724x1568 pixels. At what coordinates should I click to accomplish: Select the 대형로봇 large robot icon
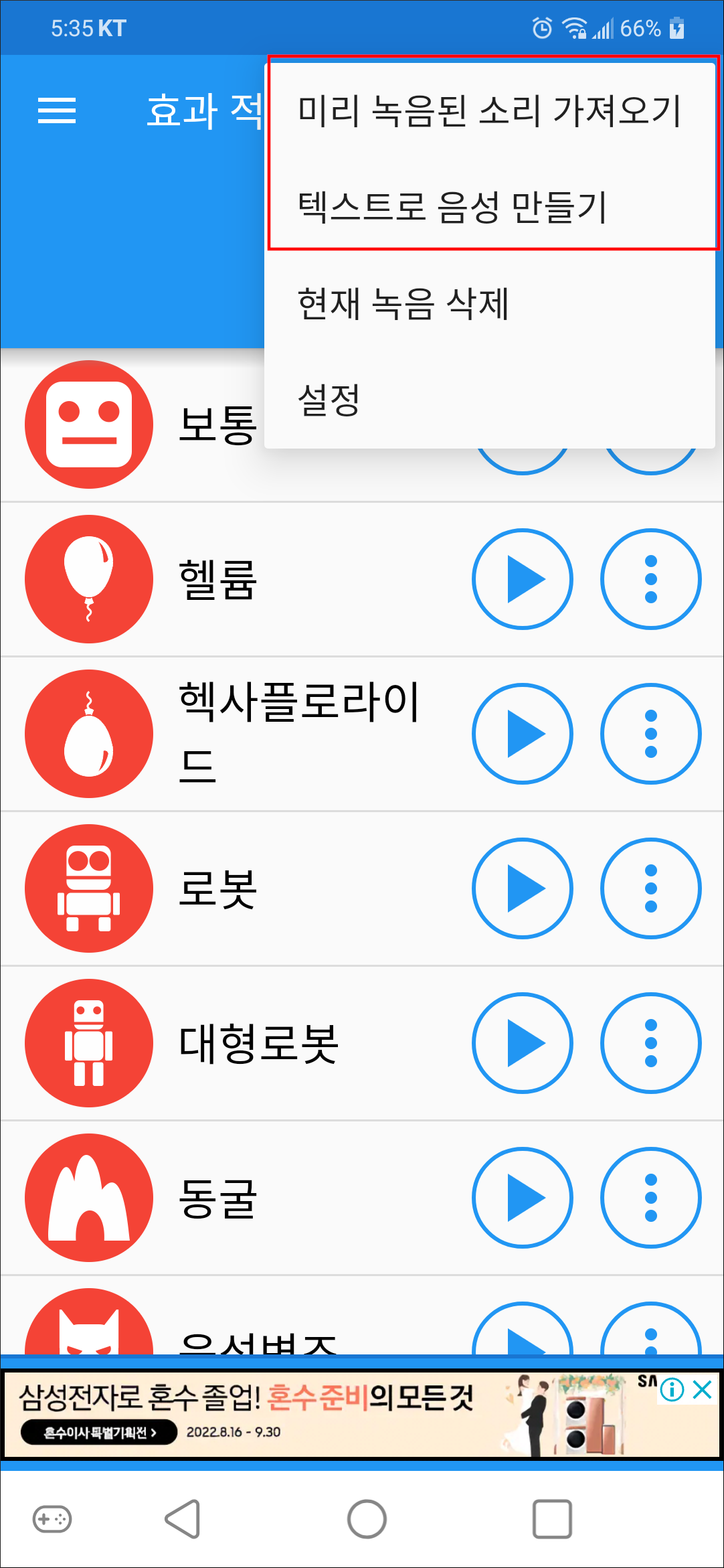89,1043
